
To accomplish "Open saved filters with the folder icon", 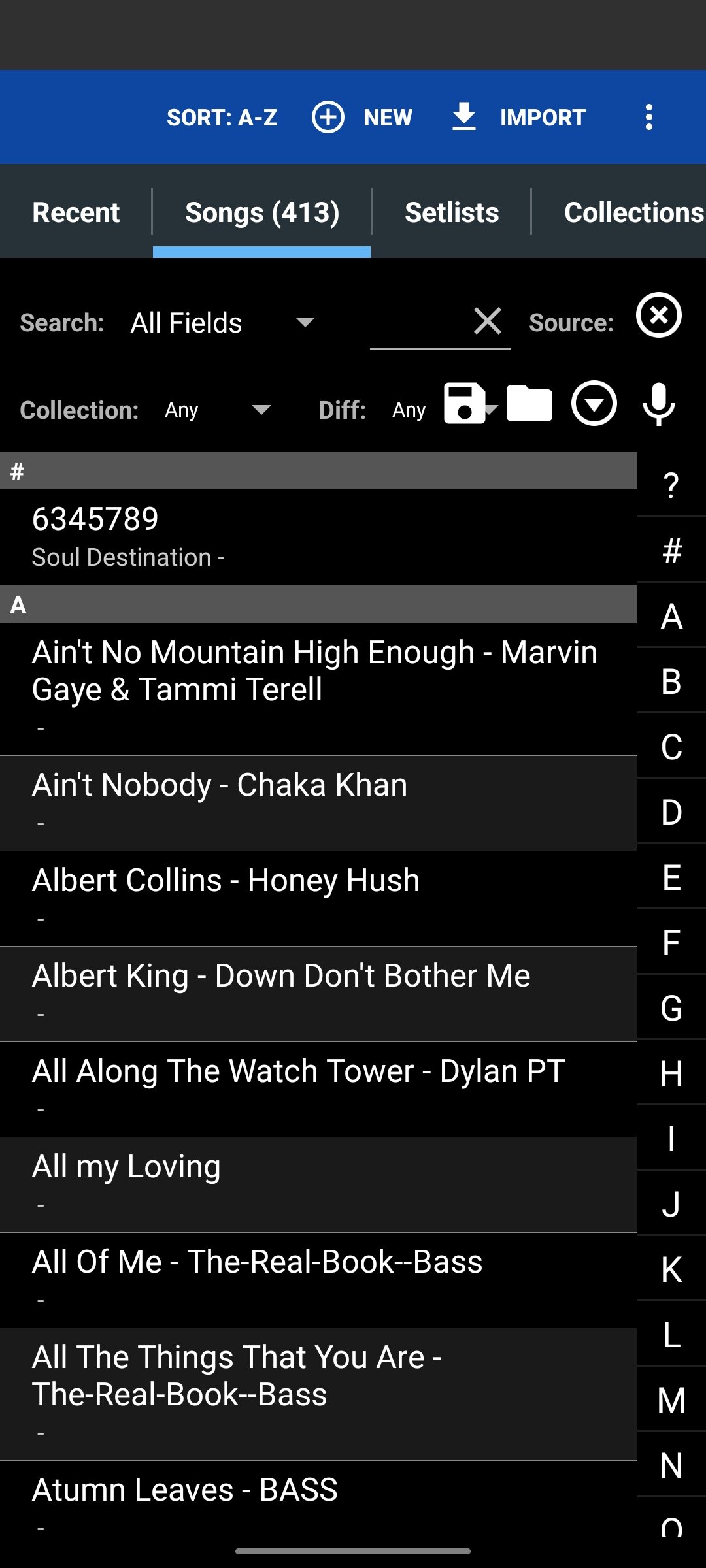I will pos(529,404).
